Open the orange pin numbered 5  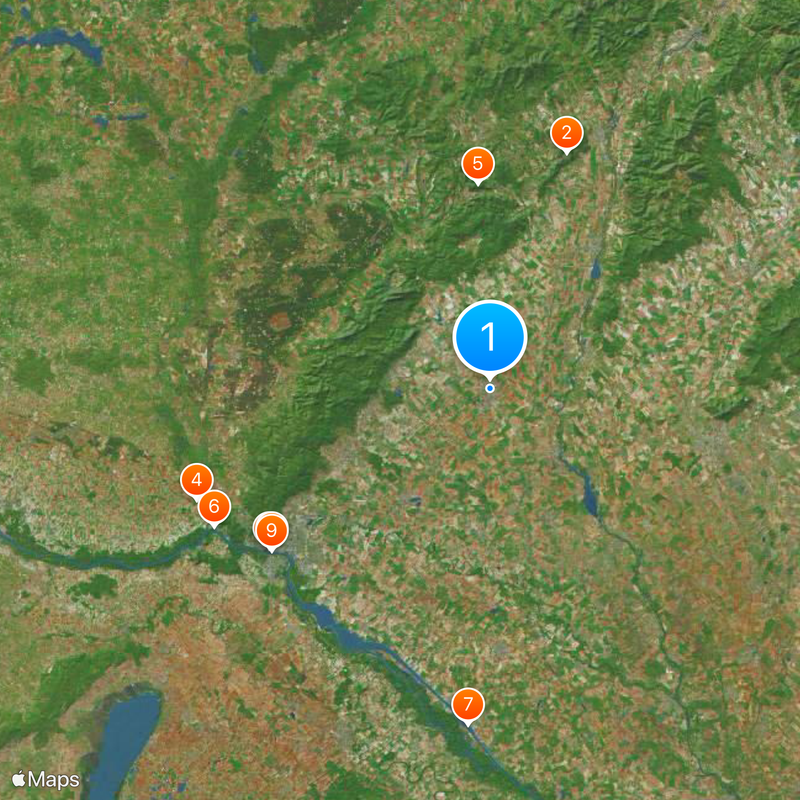click(477, 163)
